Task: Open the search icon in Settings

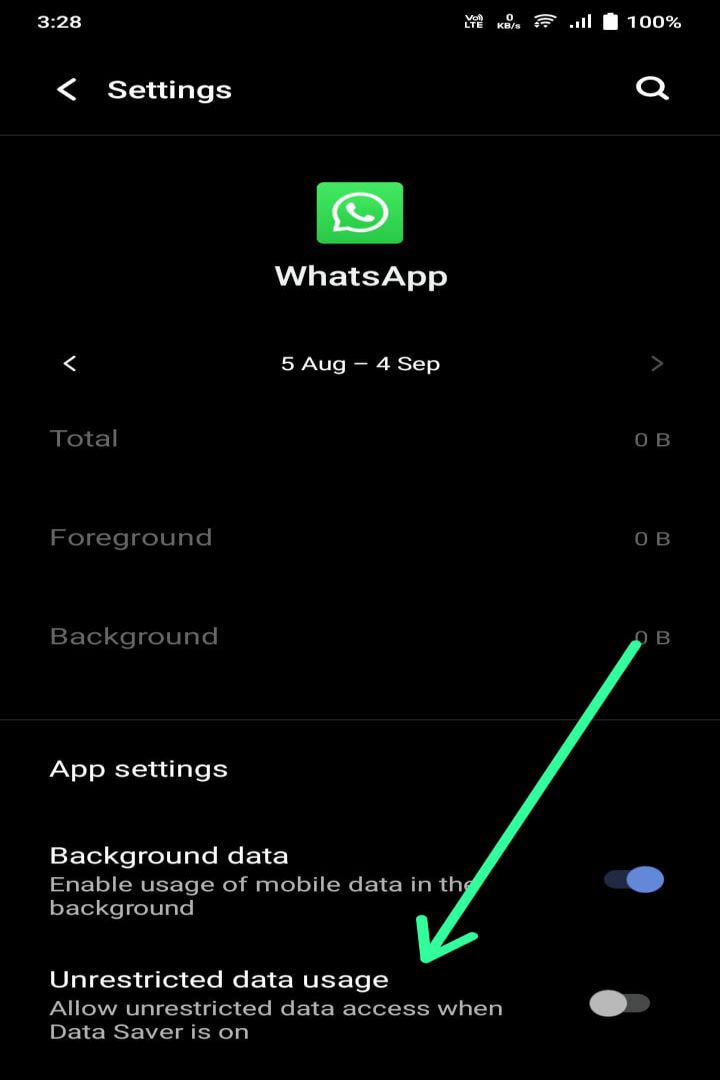Action: [x=652, y=88]
